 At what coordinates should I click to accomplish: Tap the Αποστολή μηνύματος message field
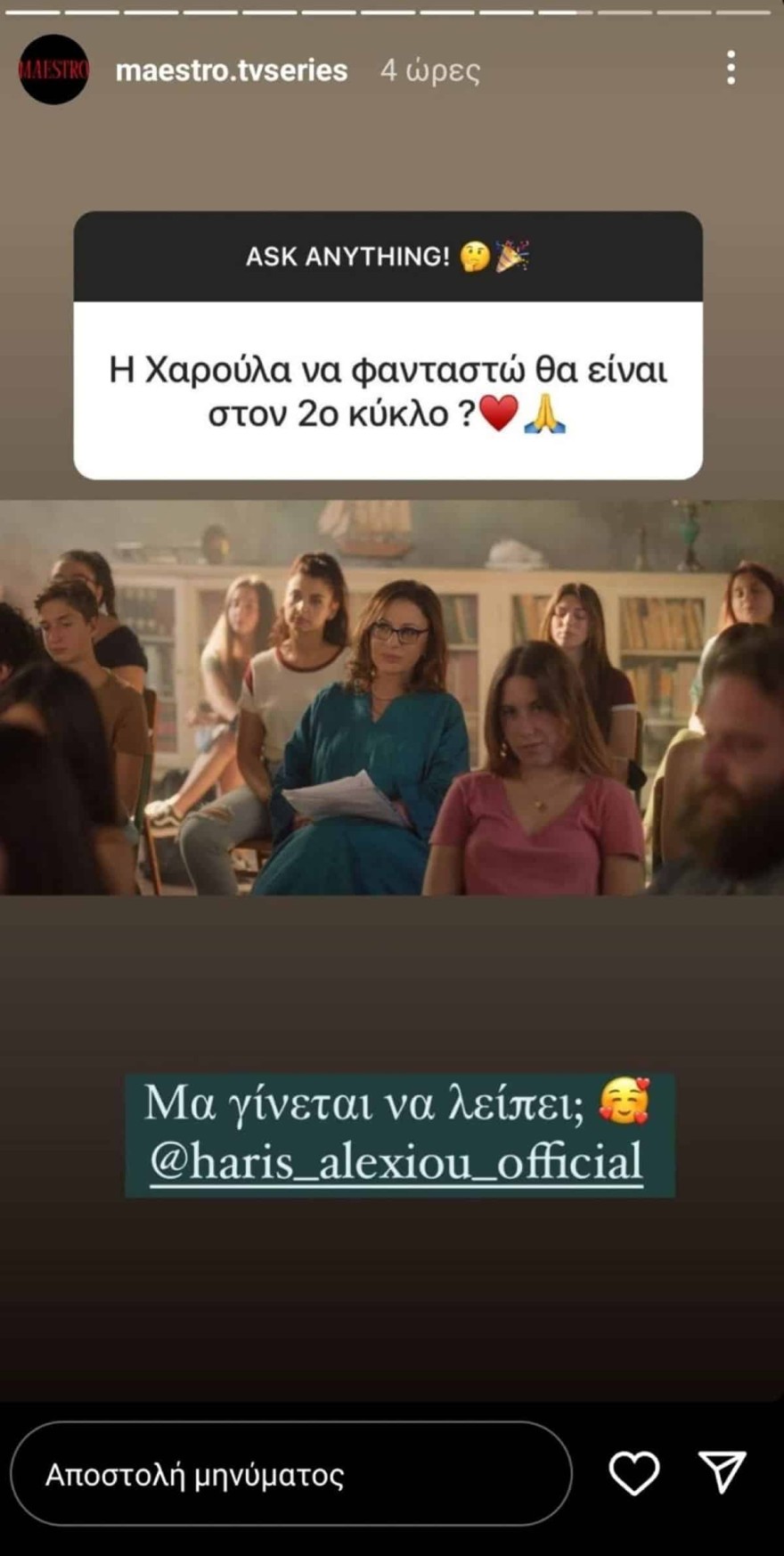pos(290,1475)
